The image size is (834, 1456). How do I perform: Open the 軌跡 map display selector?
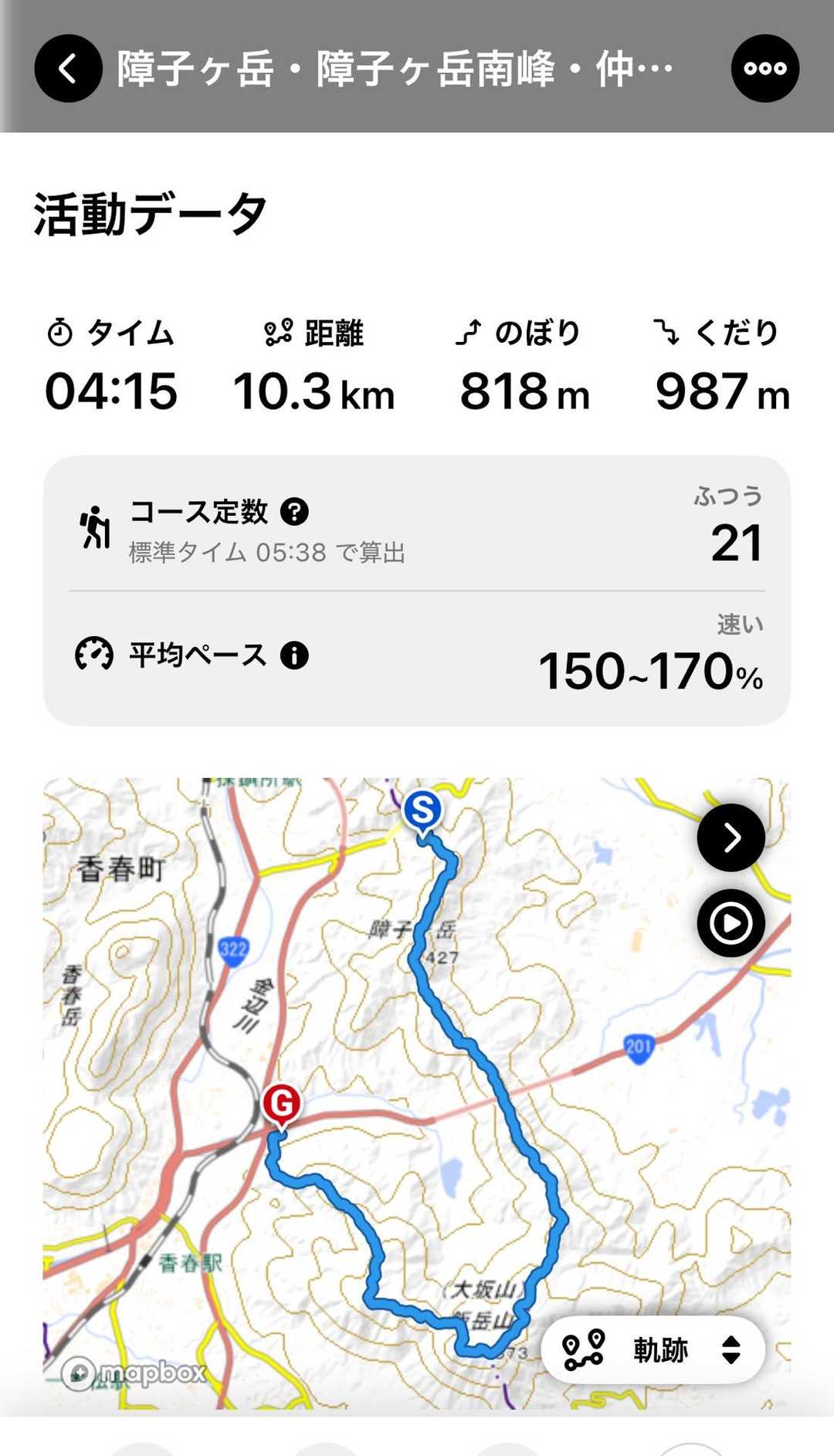coord(653,1349)
